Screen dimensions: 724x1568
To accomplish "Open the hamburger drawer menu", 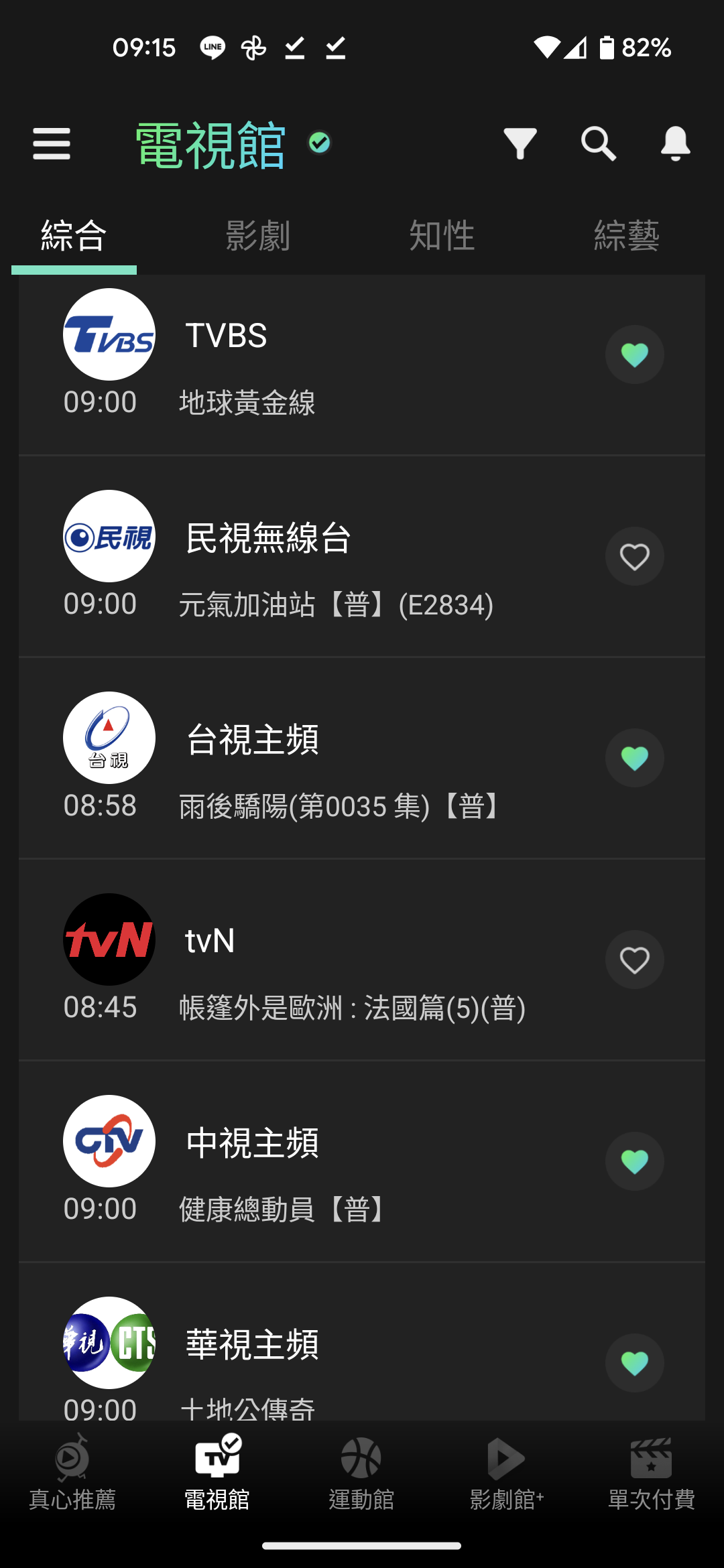I will click(x=52, y=144).
